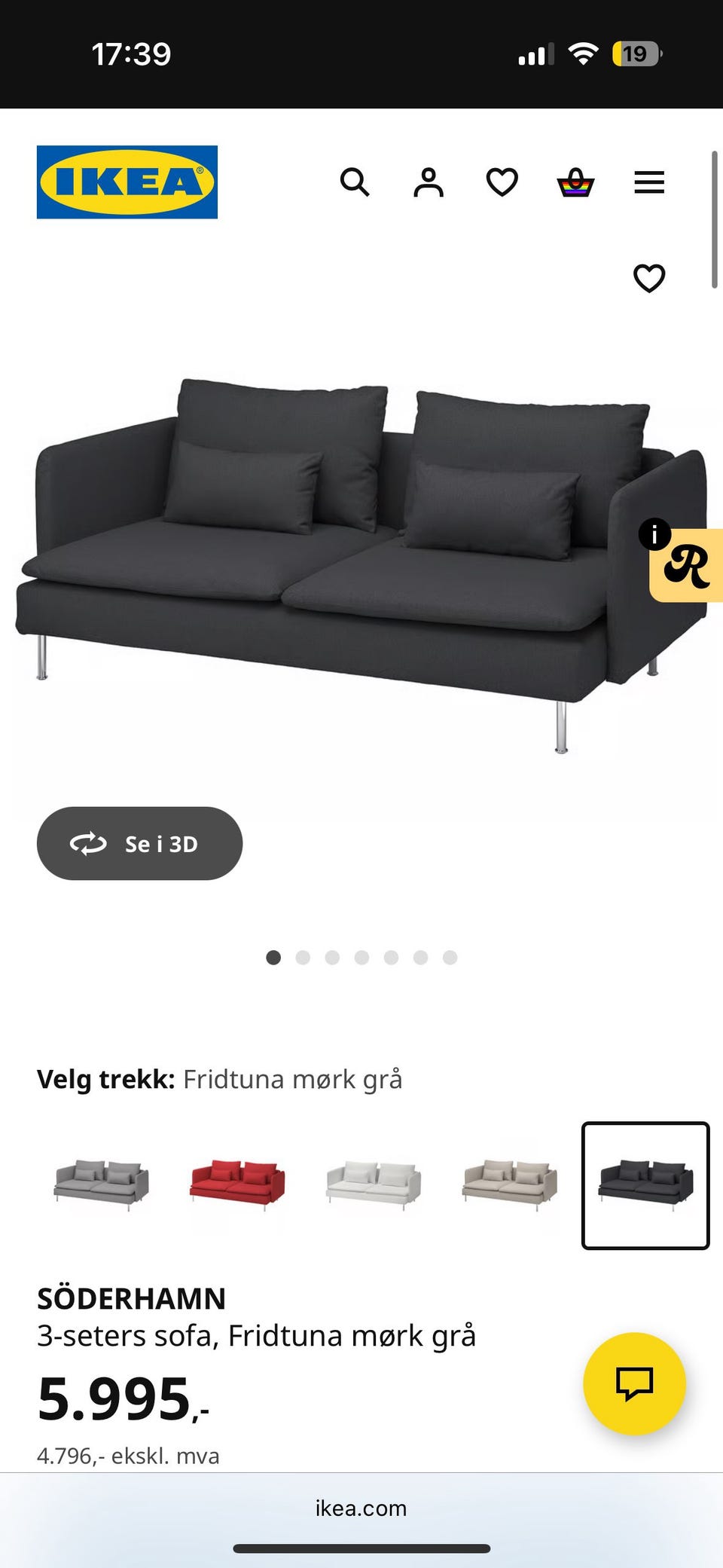Viewport: 723px width, 1568px height.
Task: Tap the SÖDERHAMN product title
Action: [x=131, y=1297]
